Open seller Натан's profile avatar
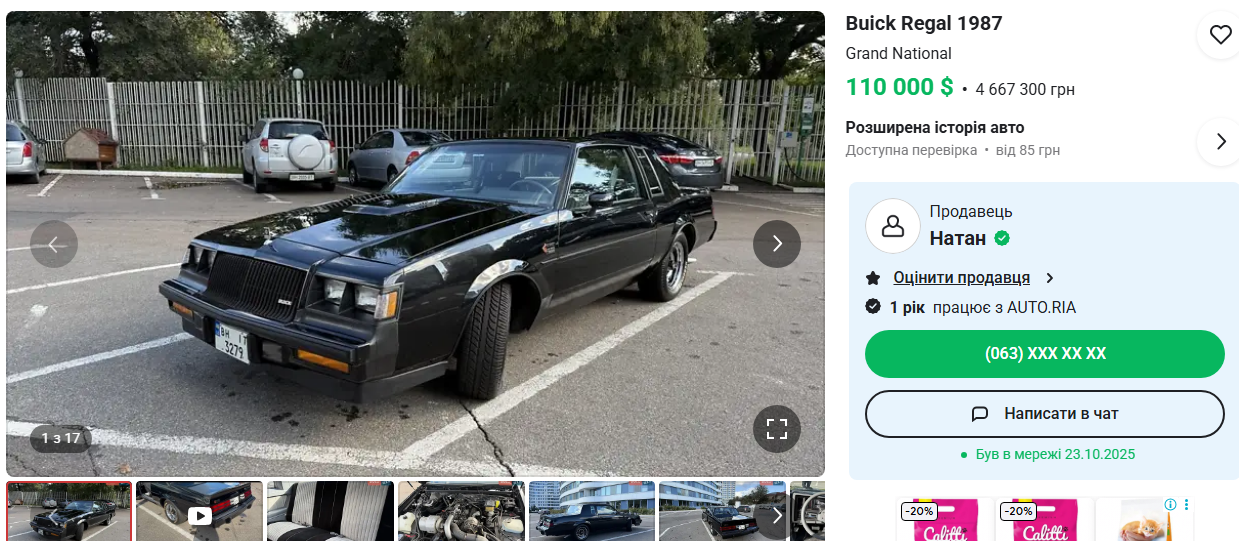1239x541 pixels. point(892,226)
